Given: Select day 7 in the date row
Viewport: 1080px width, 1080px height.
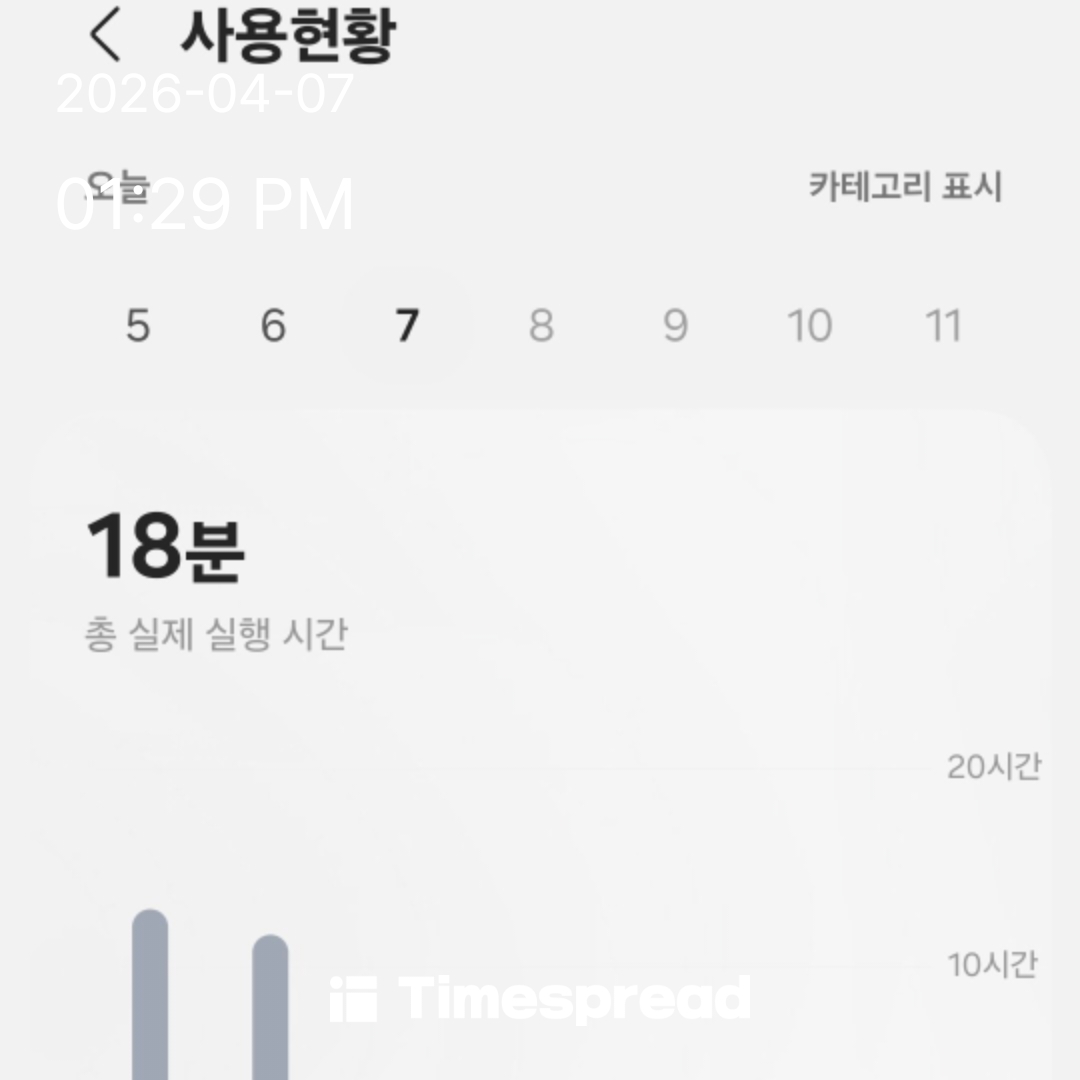Looking at the screenshot, I should (x=406, y=326).
